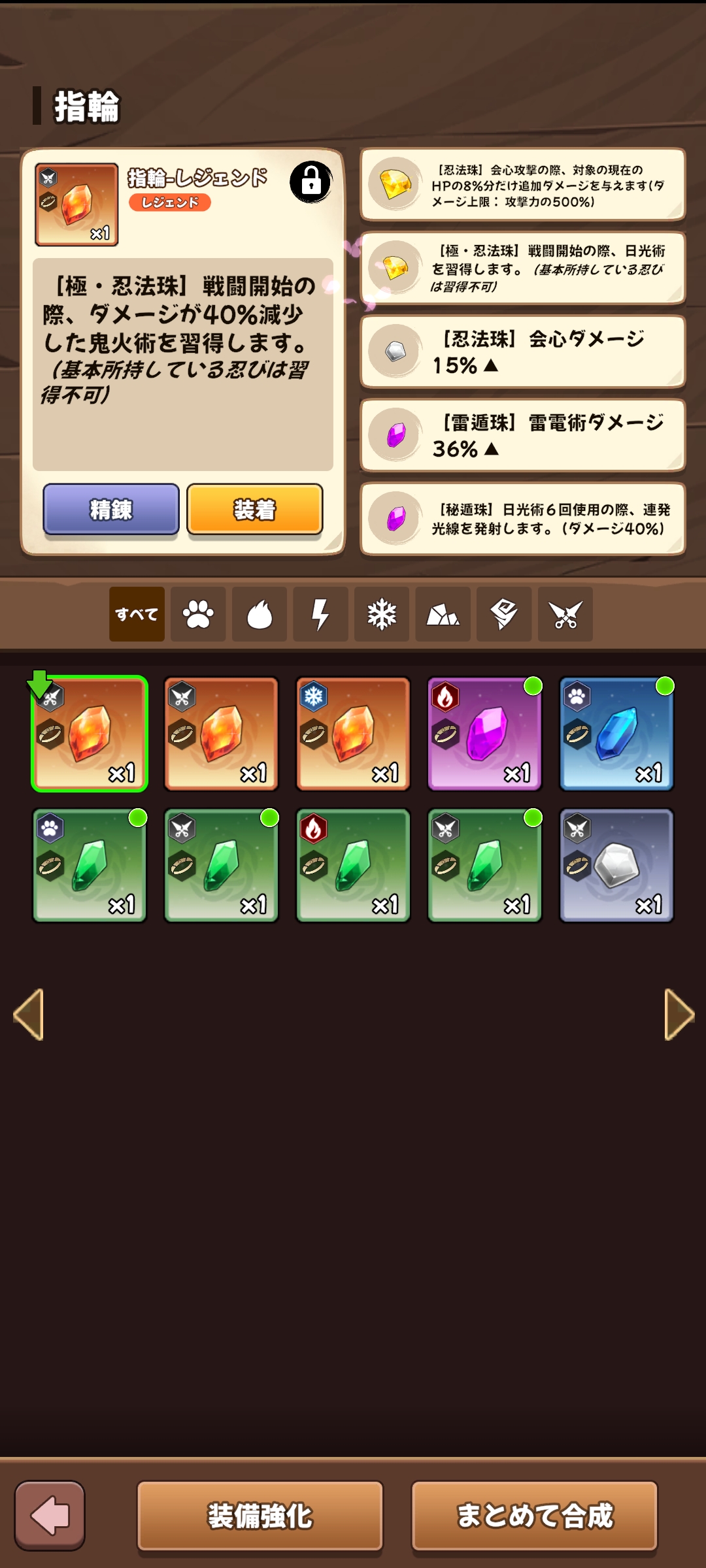Select the white gem ring
The width and height of the screenshot is (706, 1568).
[616, 866]
